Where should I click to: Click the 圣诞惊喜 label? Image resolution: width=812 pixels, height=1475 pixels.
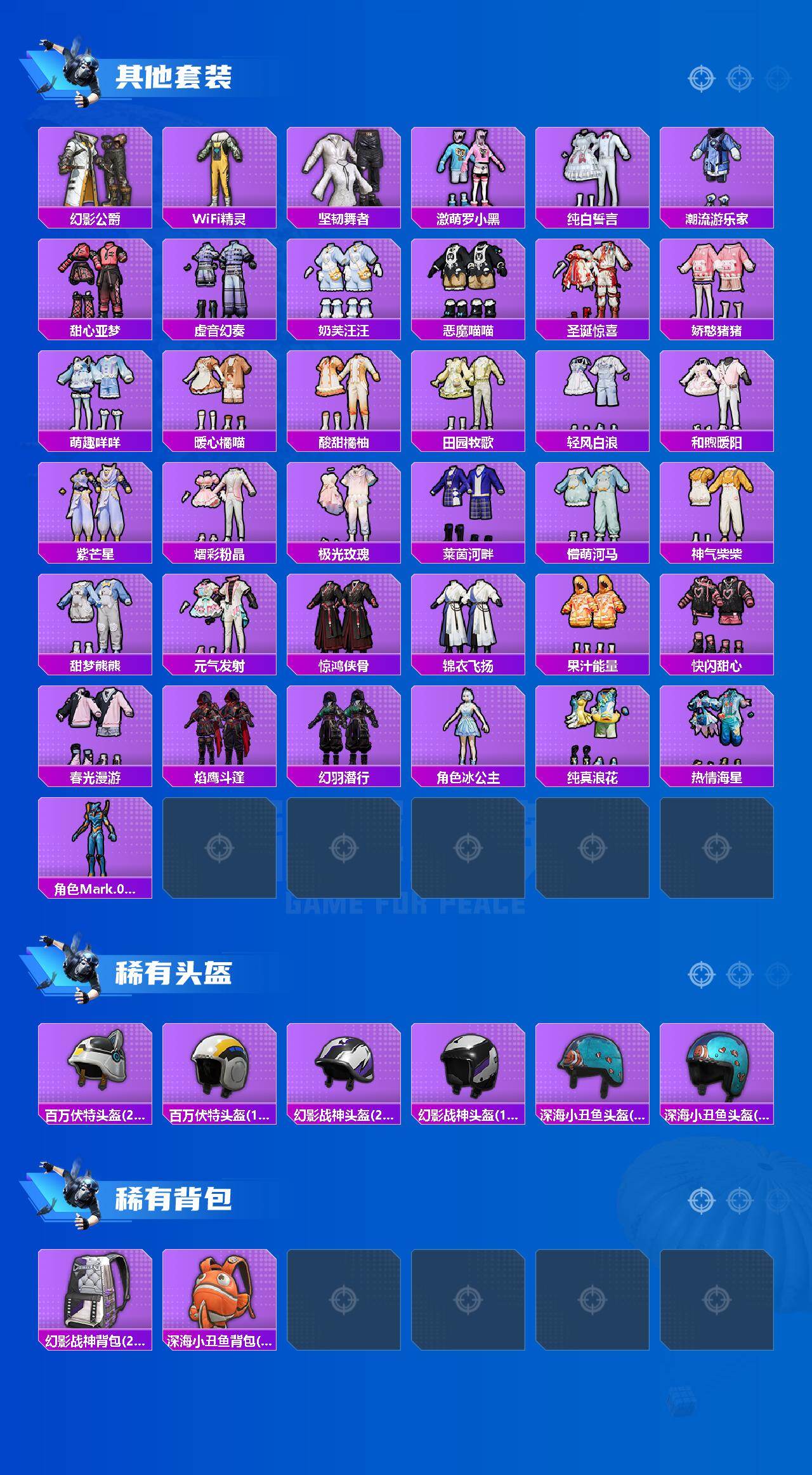pyautogui.click(x=592, y=330)
